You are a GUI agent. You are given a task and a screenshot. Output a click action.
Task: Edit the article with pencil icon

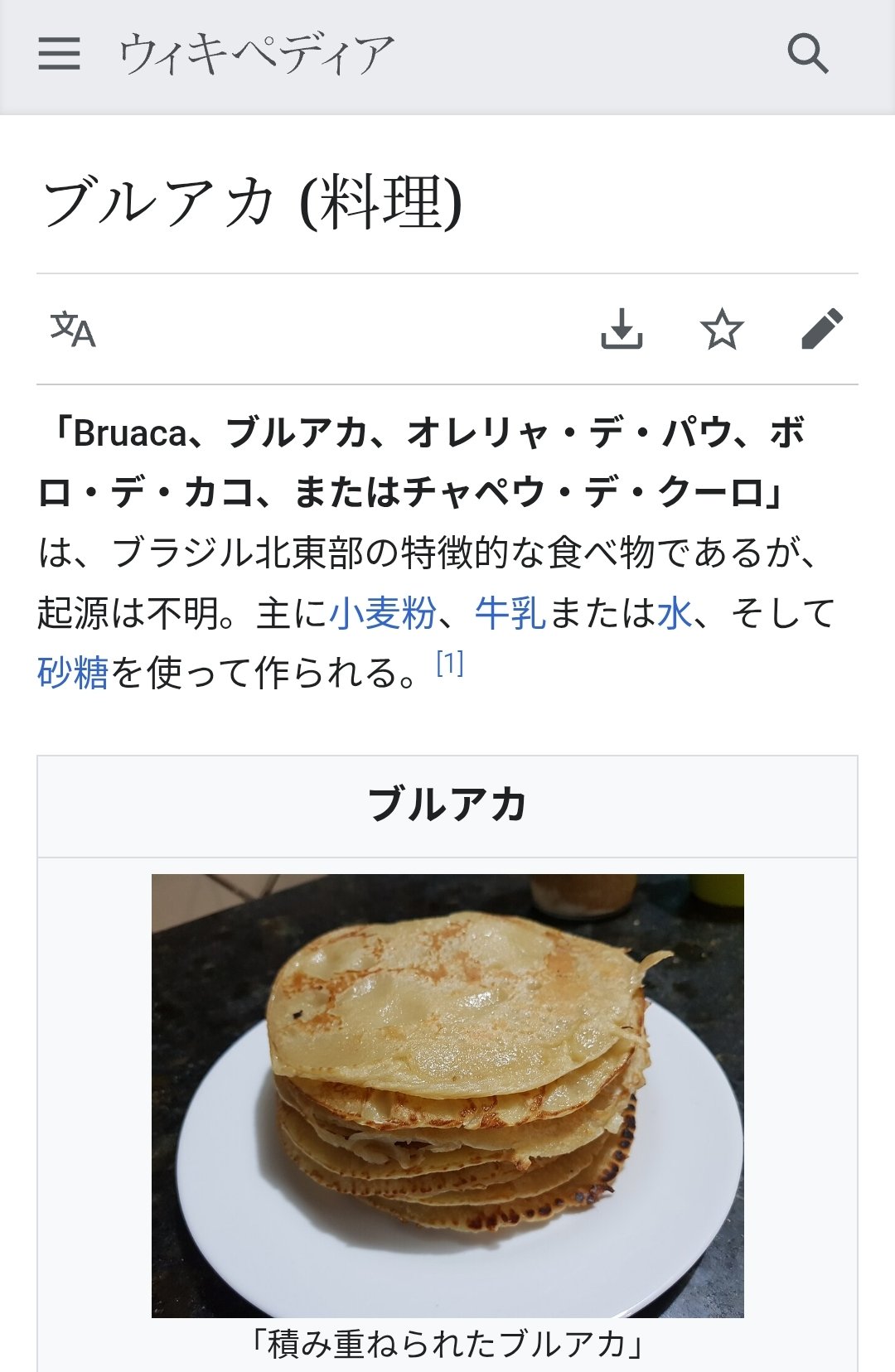pyautogui.click(x=822, y=329)
